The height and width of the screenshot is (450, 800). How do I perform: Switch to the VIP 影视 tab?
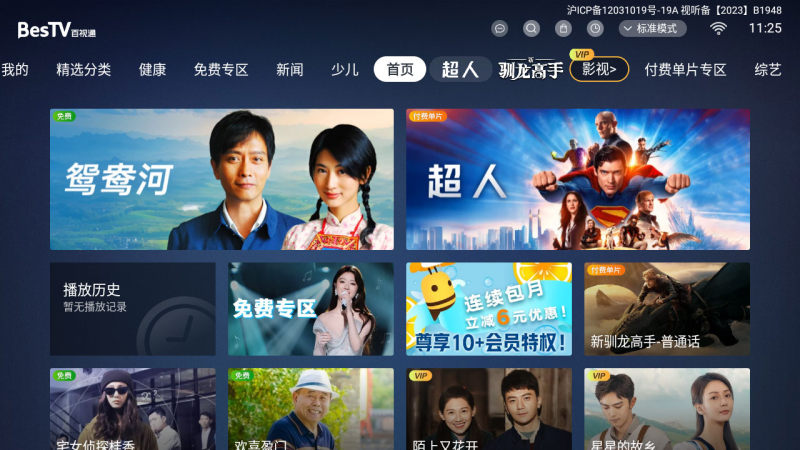[x=599, y=69]
